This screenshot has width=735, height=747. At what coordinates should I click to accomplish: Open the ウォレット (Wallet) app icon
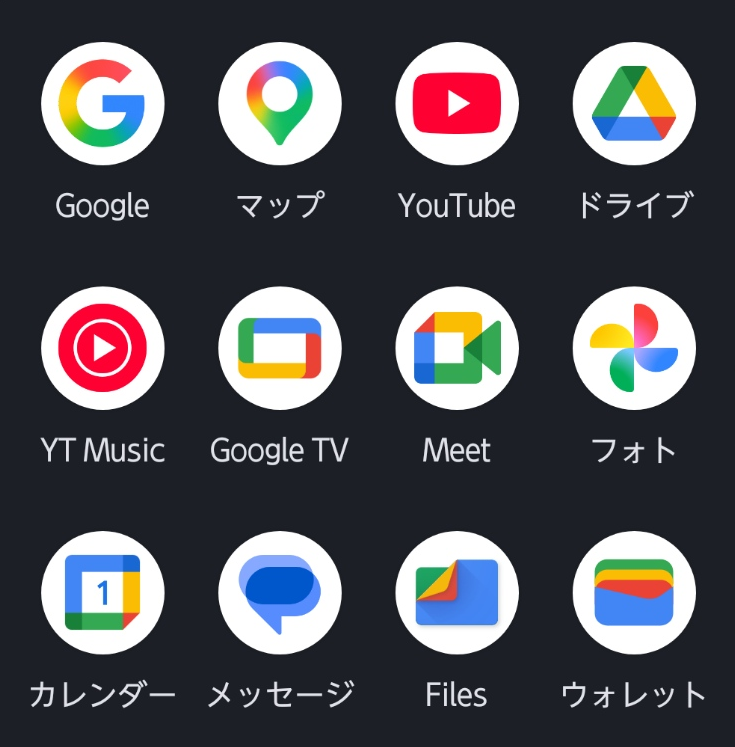coord(634,592)
